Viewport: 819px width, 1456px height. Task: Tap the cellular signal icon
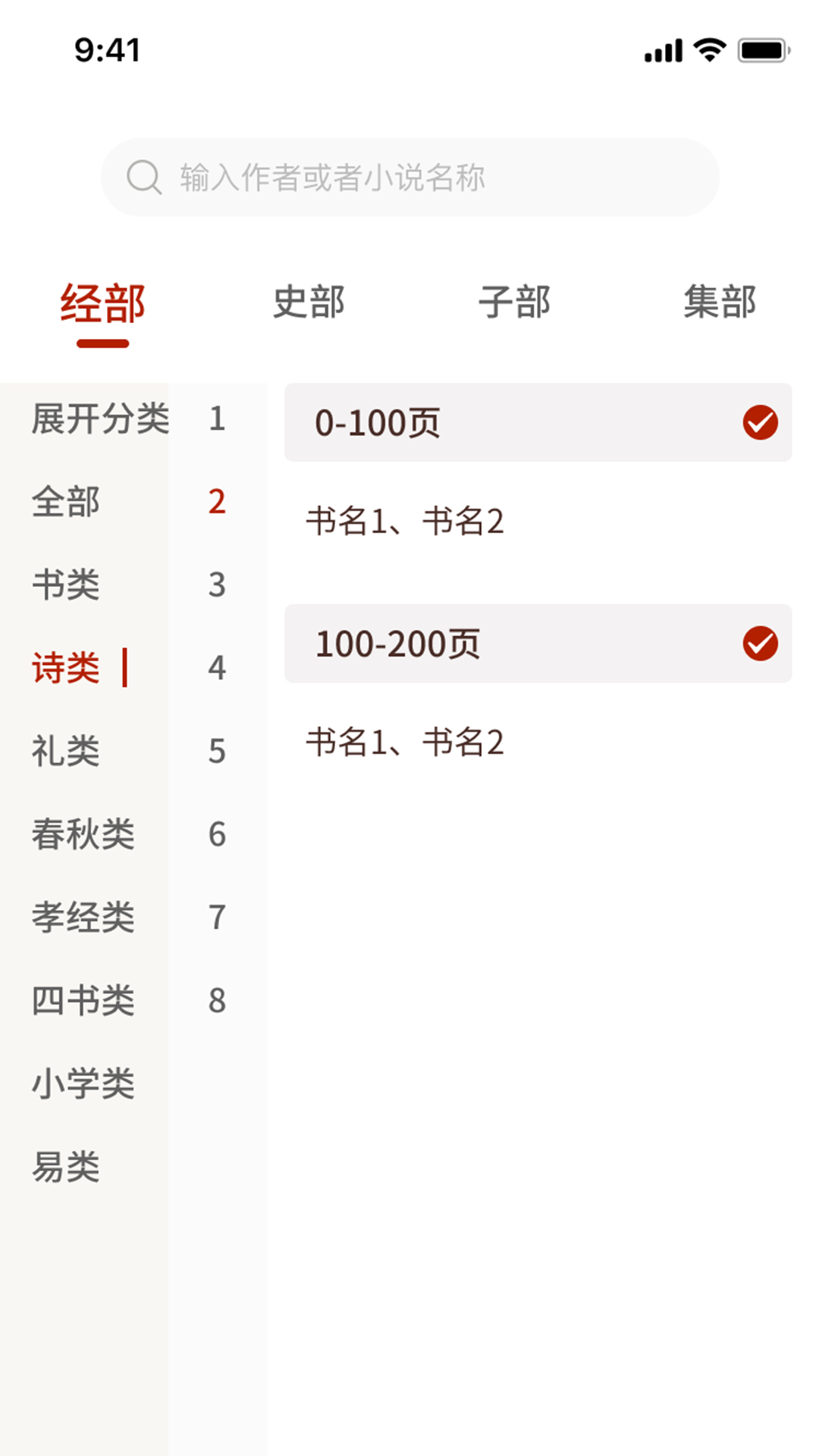[x=661, y=51]
